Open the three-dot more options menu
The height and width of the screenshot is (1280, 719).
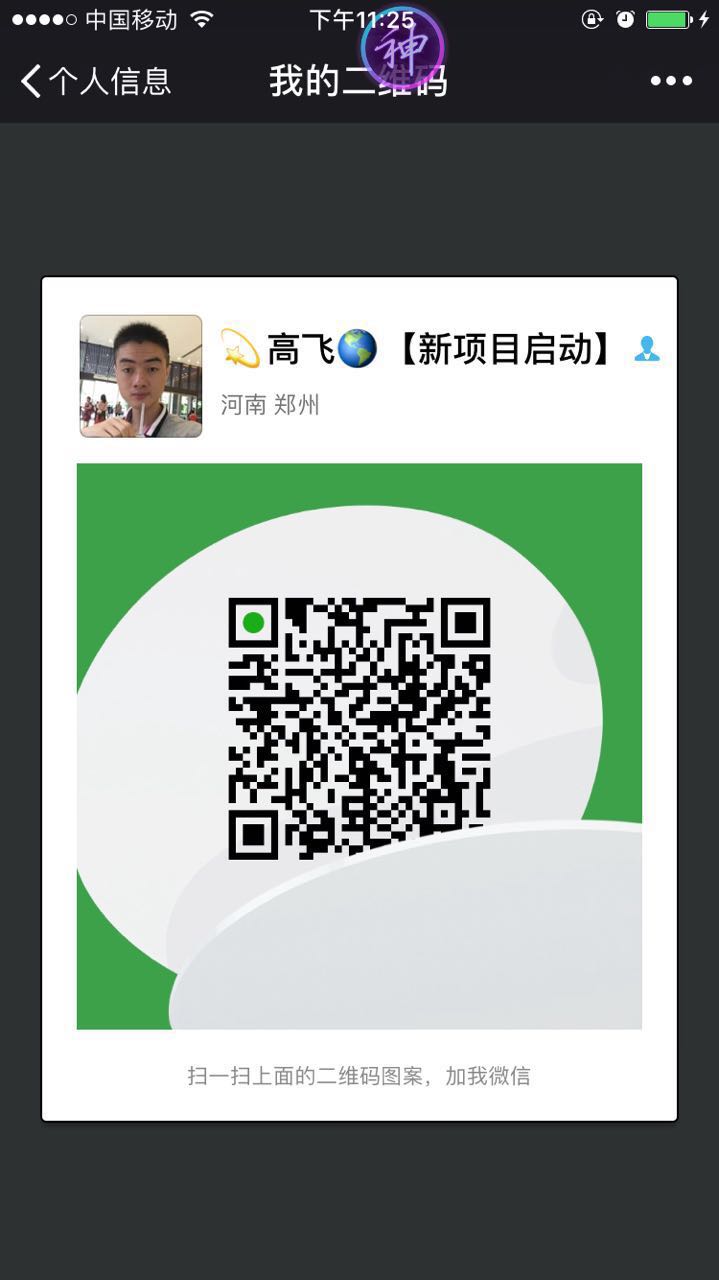(x=671, y=81)
